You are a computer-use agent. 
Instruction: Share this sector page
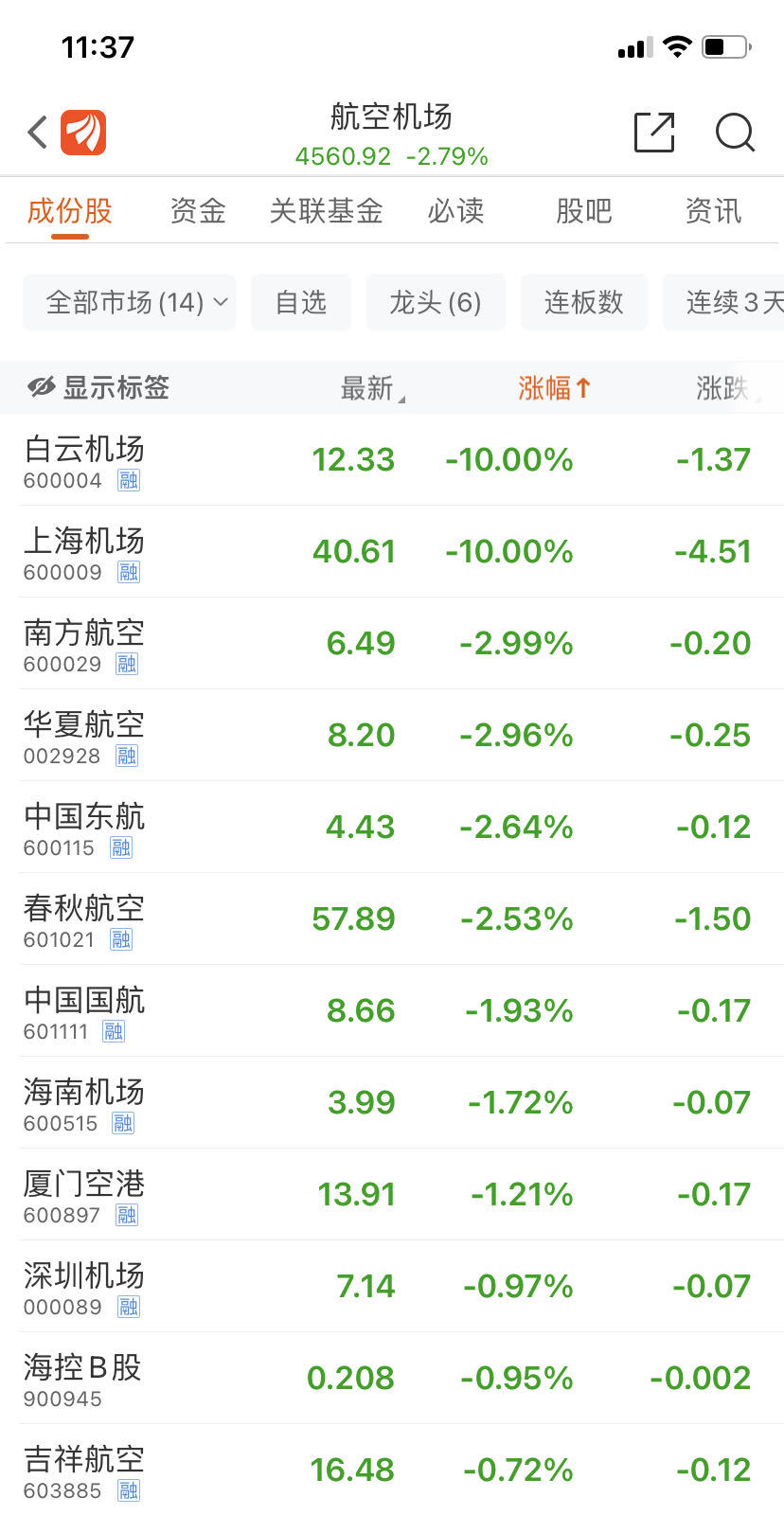[654, 132]
